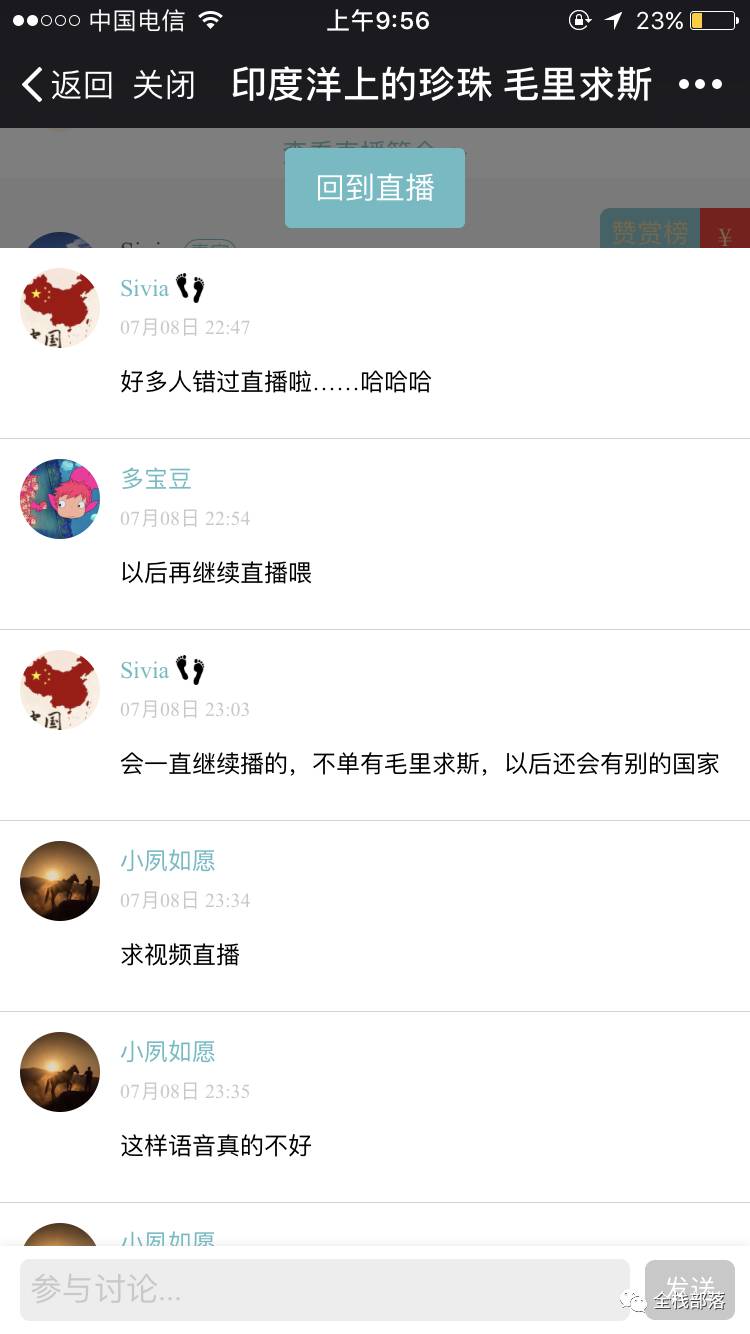
Task: Open the 赞赏榜 ranking
Action: click(650, 231)
